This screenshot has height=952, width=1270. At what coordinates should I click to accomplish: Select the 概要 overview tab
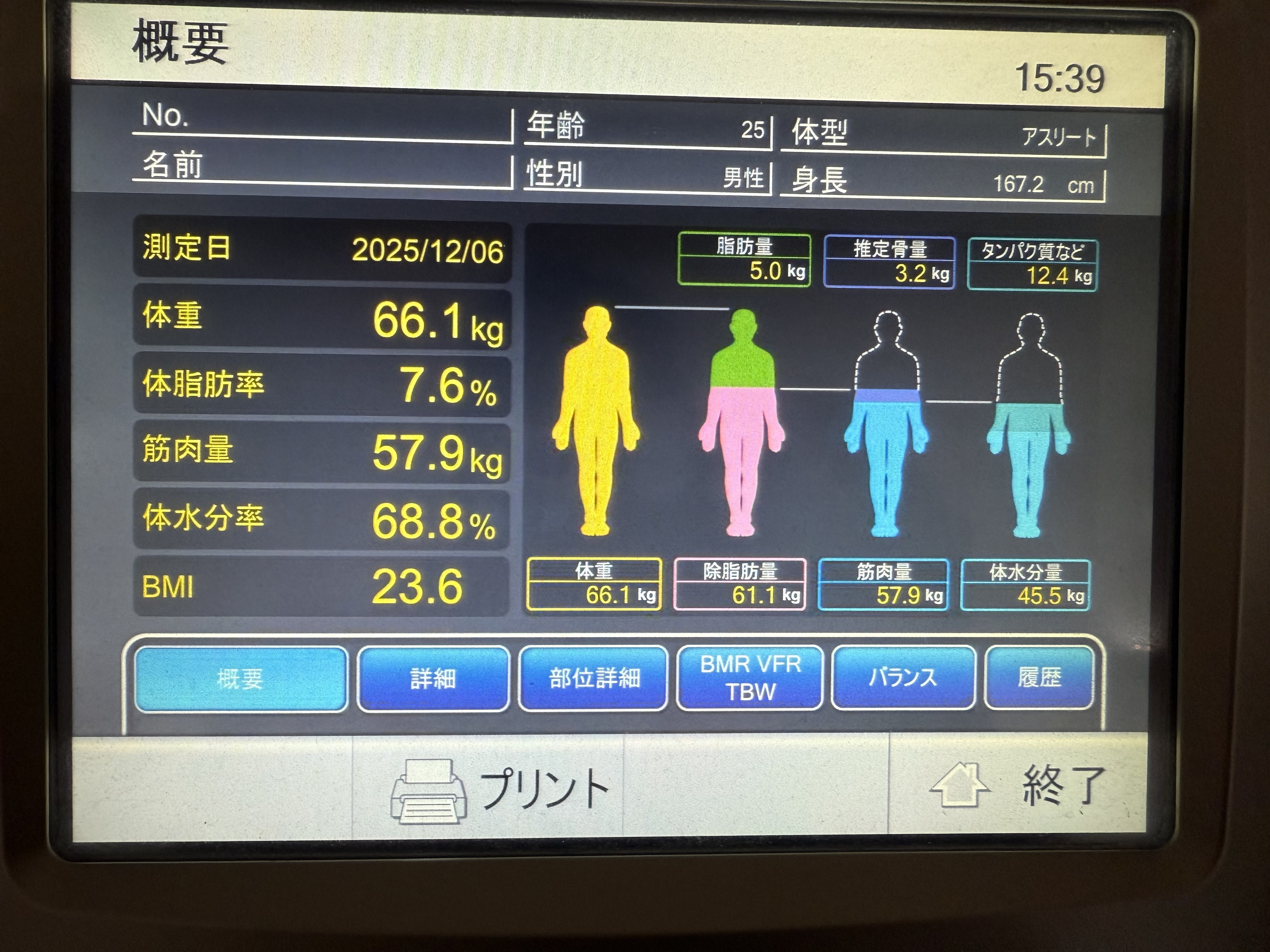click(x=241, y=679)
